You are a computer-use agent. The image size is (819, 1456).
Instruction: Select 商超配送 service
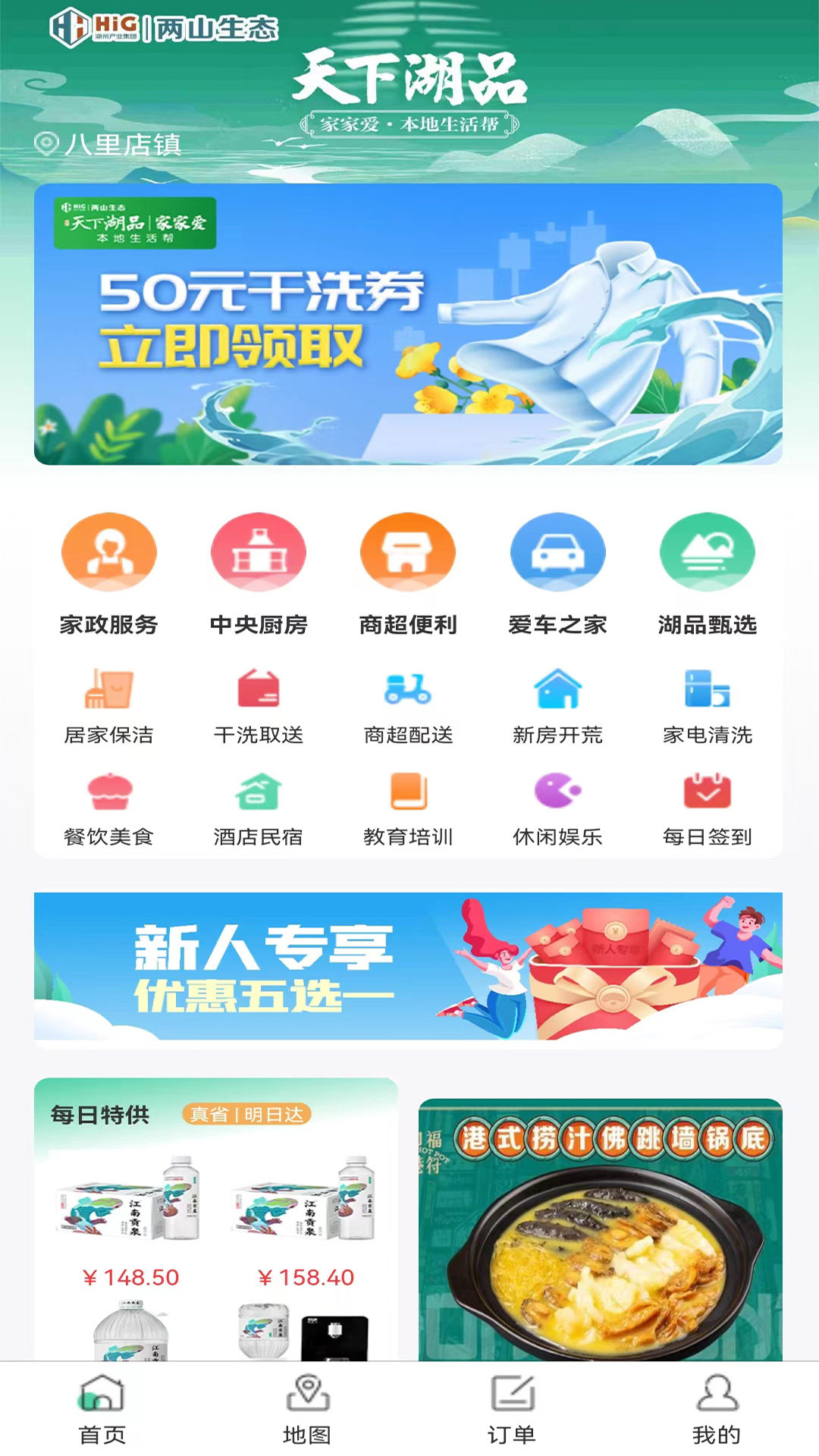[x=408, y=707]
